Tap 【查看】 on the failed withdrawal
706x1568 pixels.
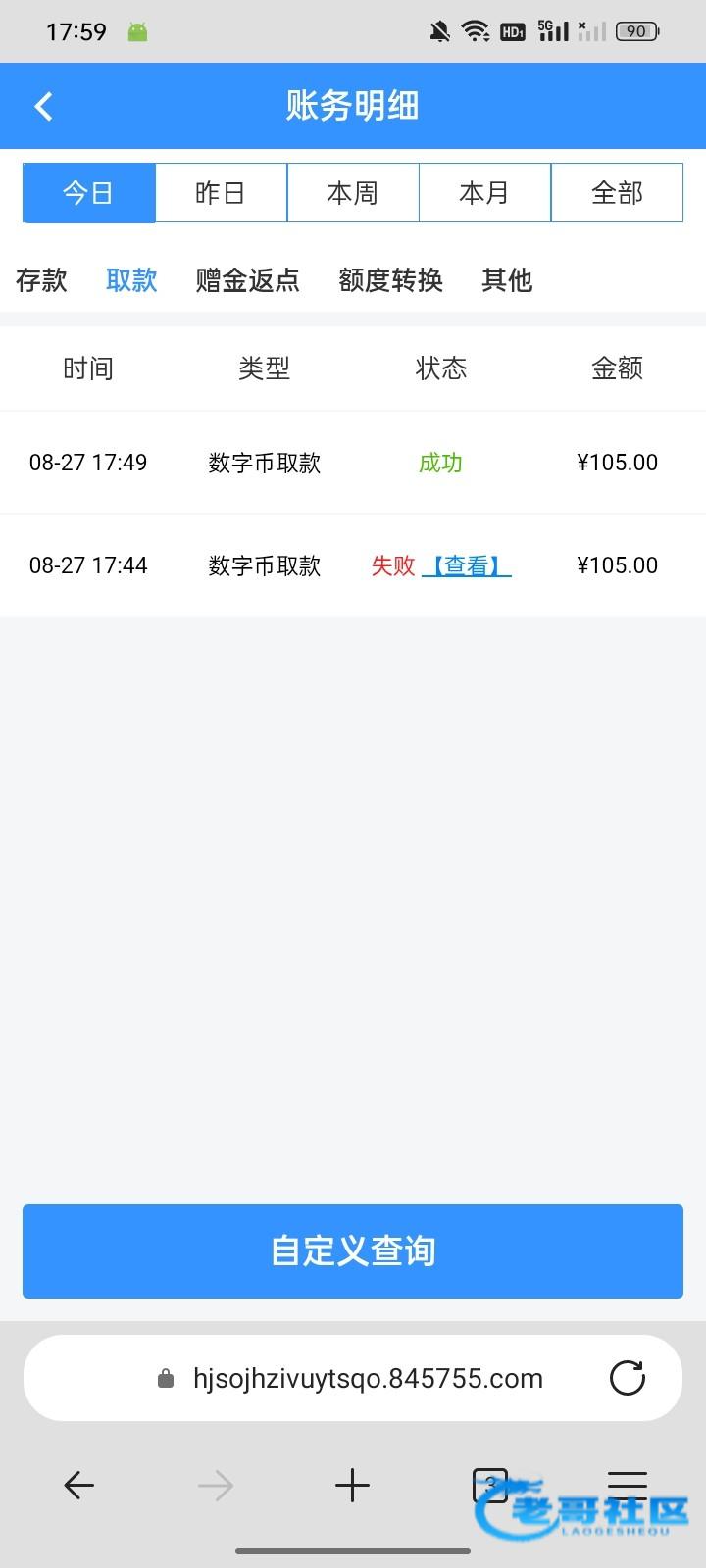[x=467, y=565]
